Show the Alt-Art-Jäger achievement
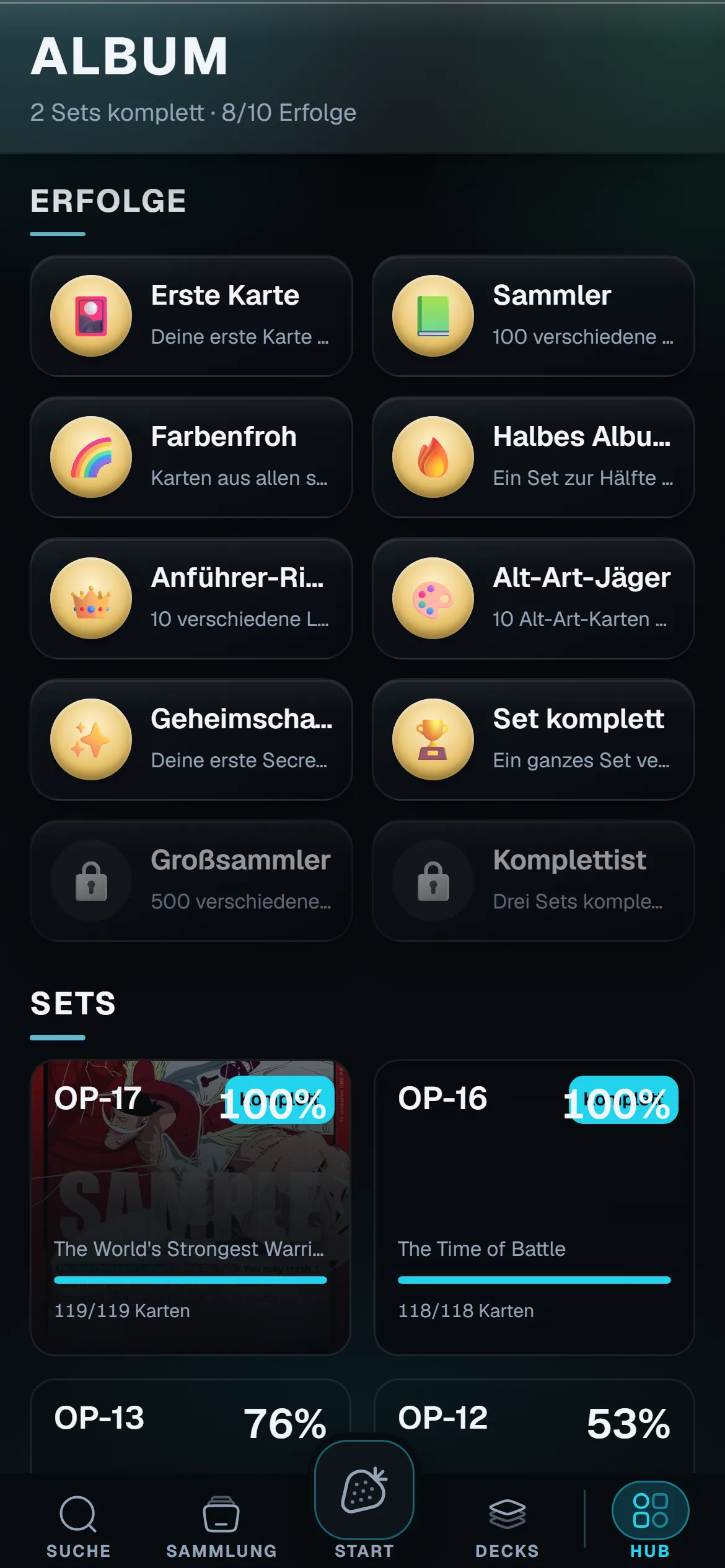 click(x=534, y=598)
